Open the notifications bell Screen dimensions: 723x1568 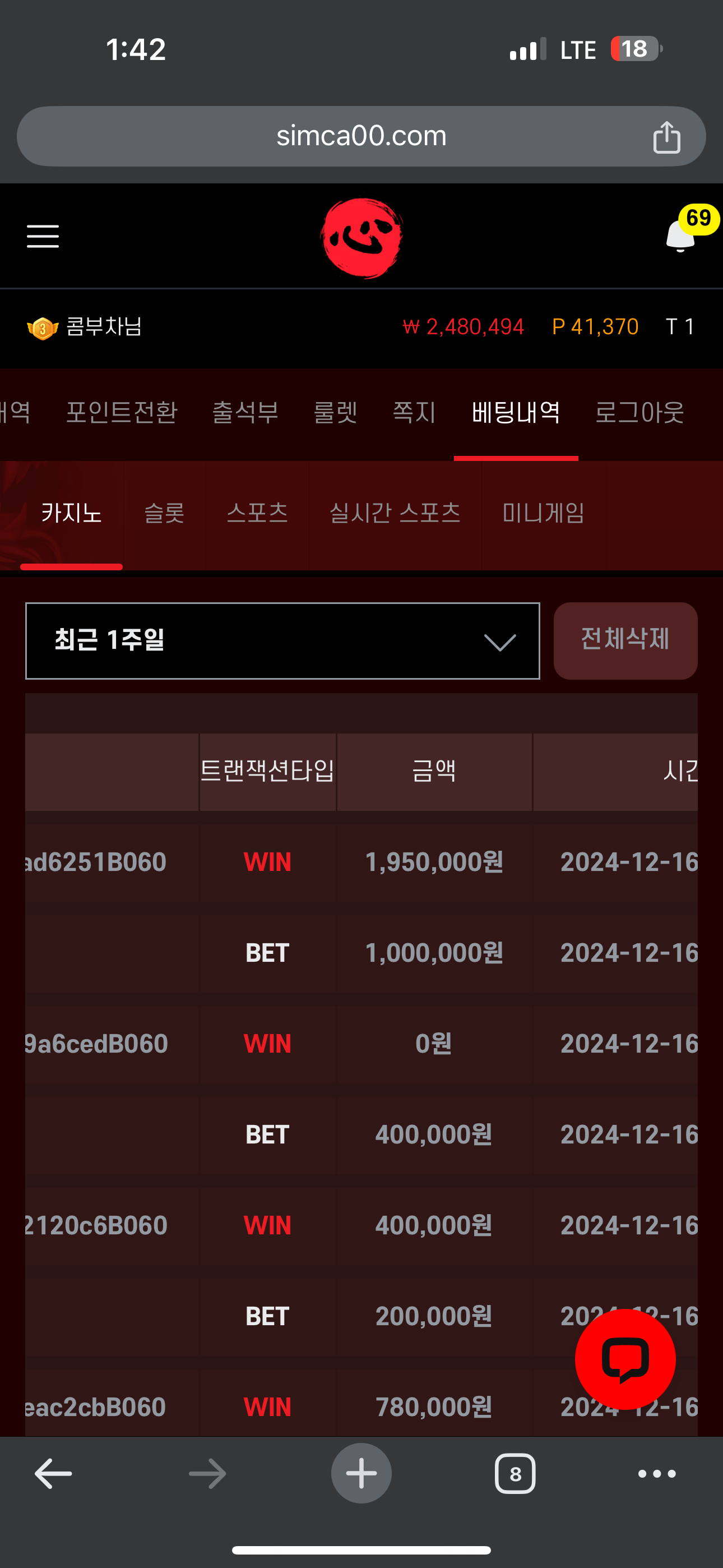pyautogui.click(x=681, y=236)
